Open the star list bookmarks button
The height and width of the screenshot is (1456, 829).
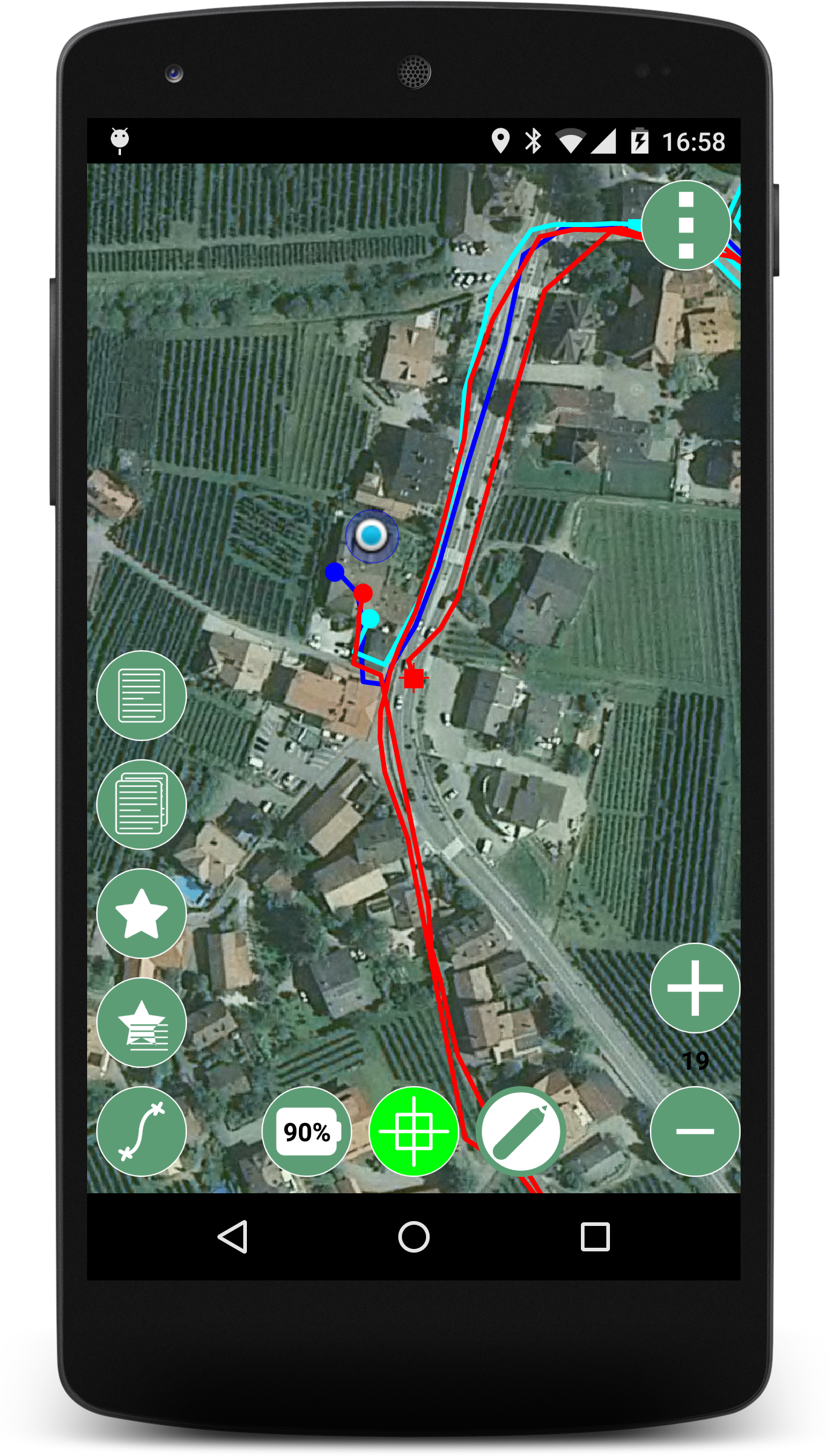pyautogui.click(x=142, y=1022)
